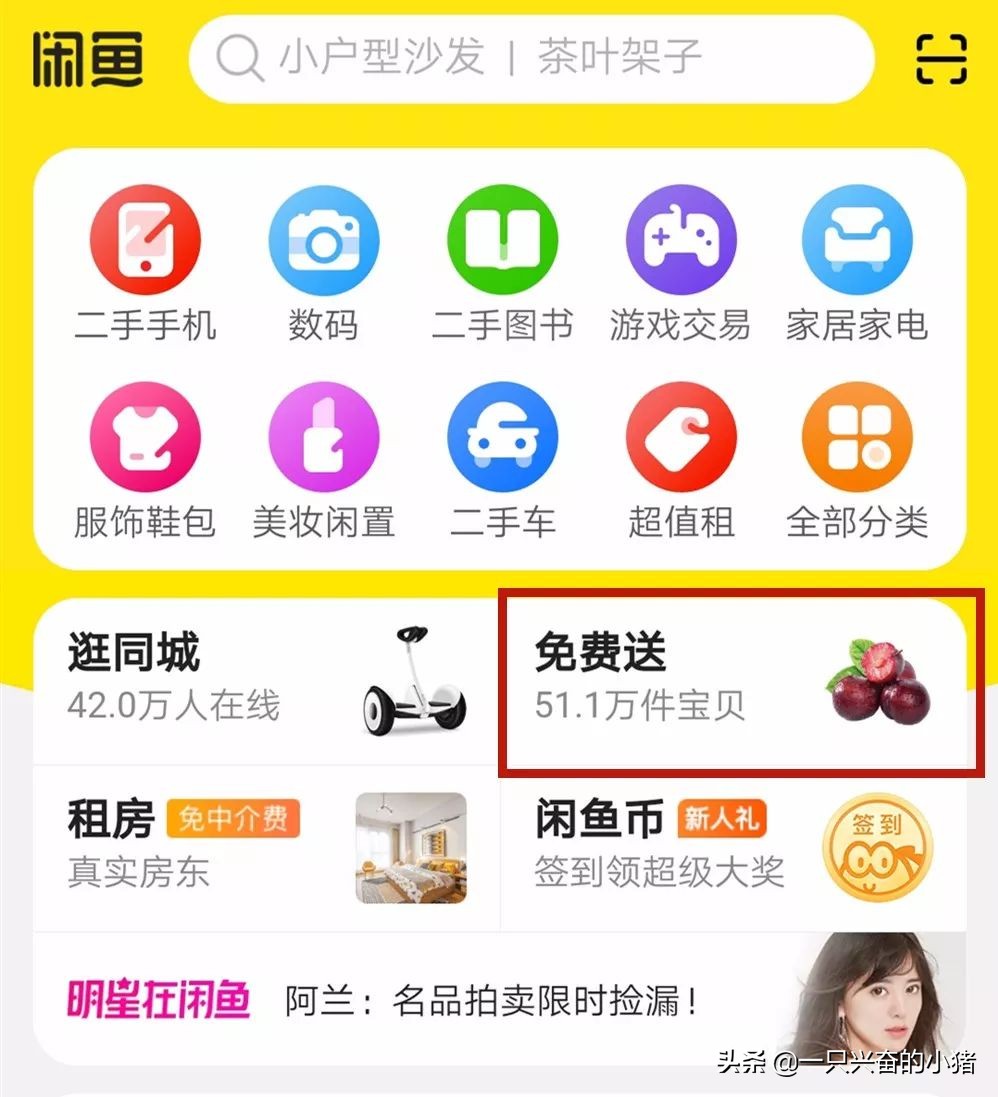Select the 家居家电 sofa icon
The image size is (998, 1097).
[x=858, y=238]
